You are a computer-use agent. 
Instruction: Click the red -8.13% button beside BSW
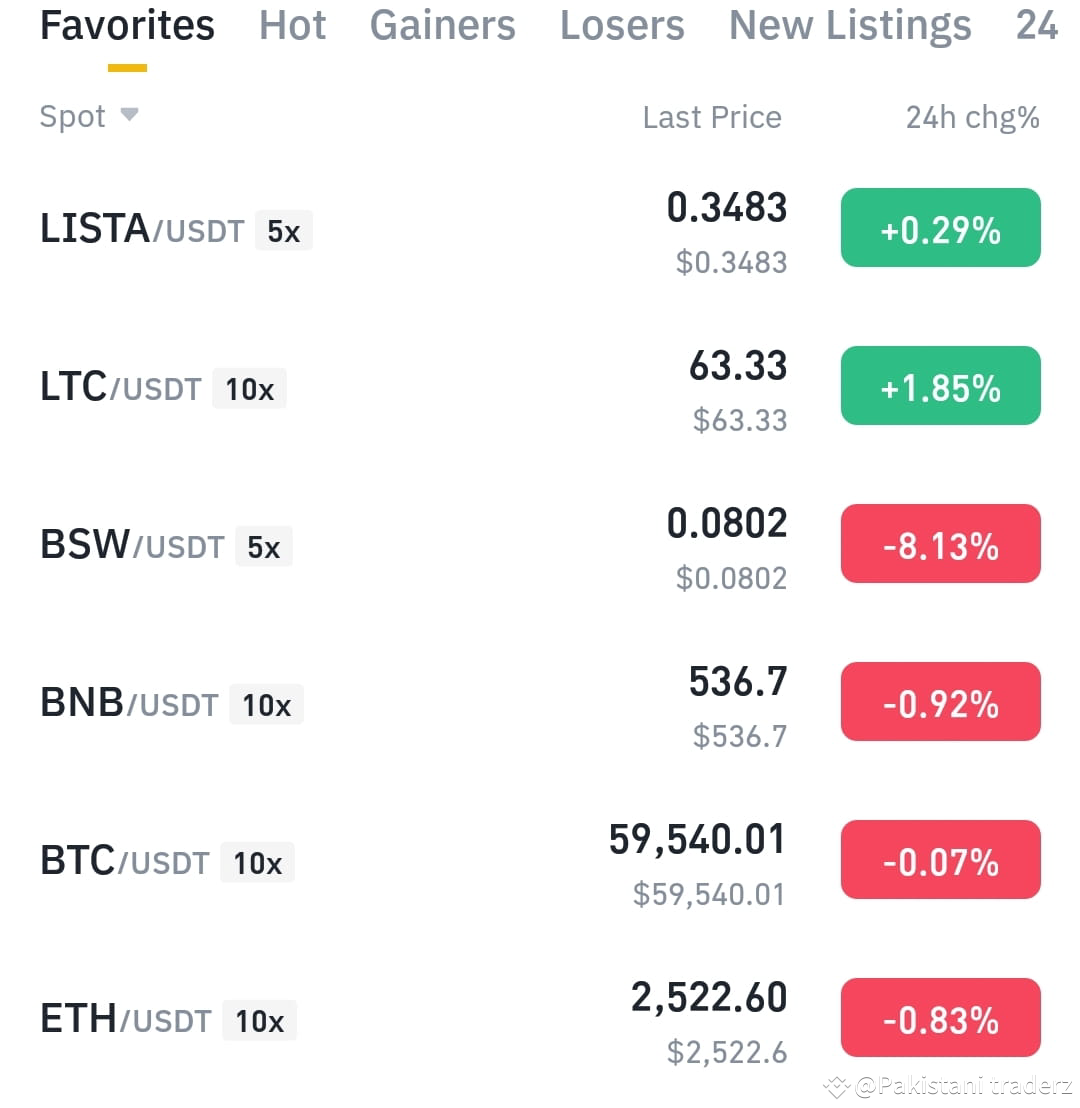coord(940,543)
